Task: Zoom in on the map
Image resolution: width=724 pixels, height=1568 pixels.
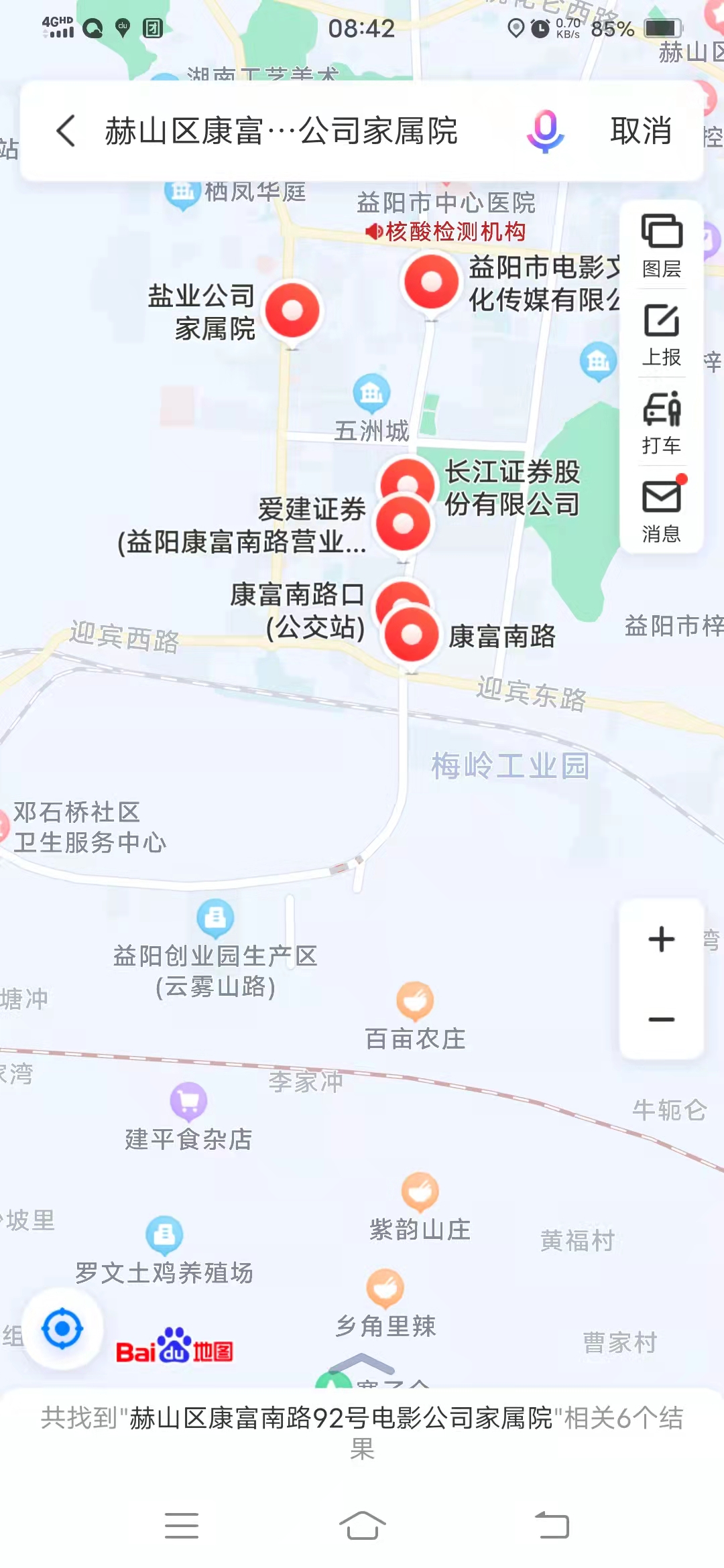Action: pyautogui.click(x=662, y=939)
